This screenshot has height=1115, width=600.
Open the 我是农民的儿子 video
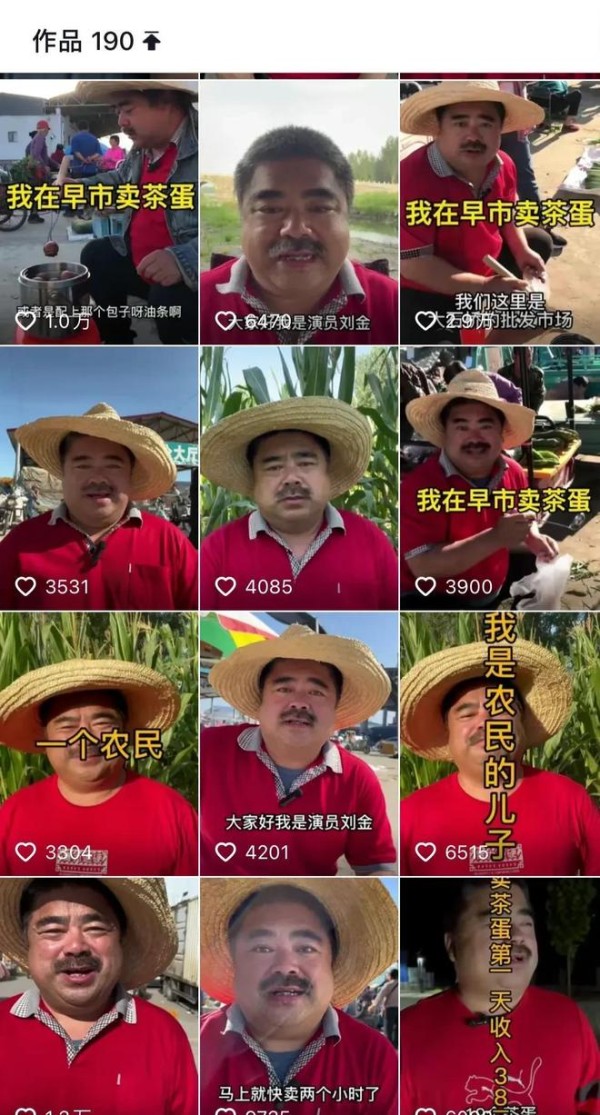point(499,743)
